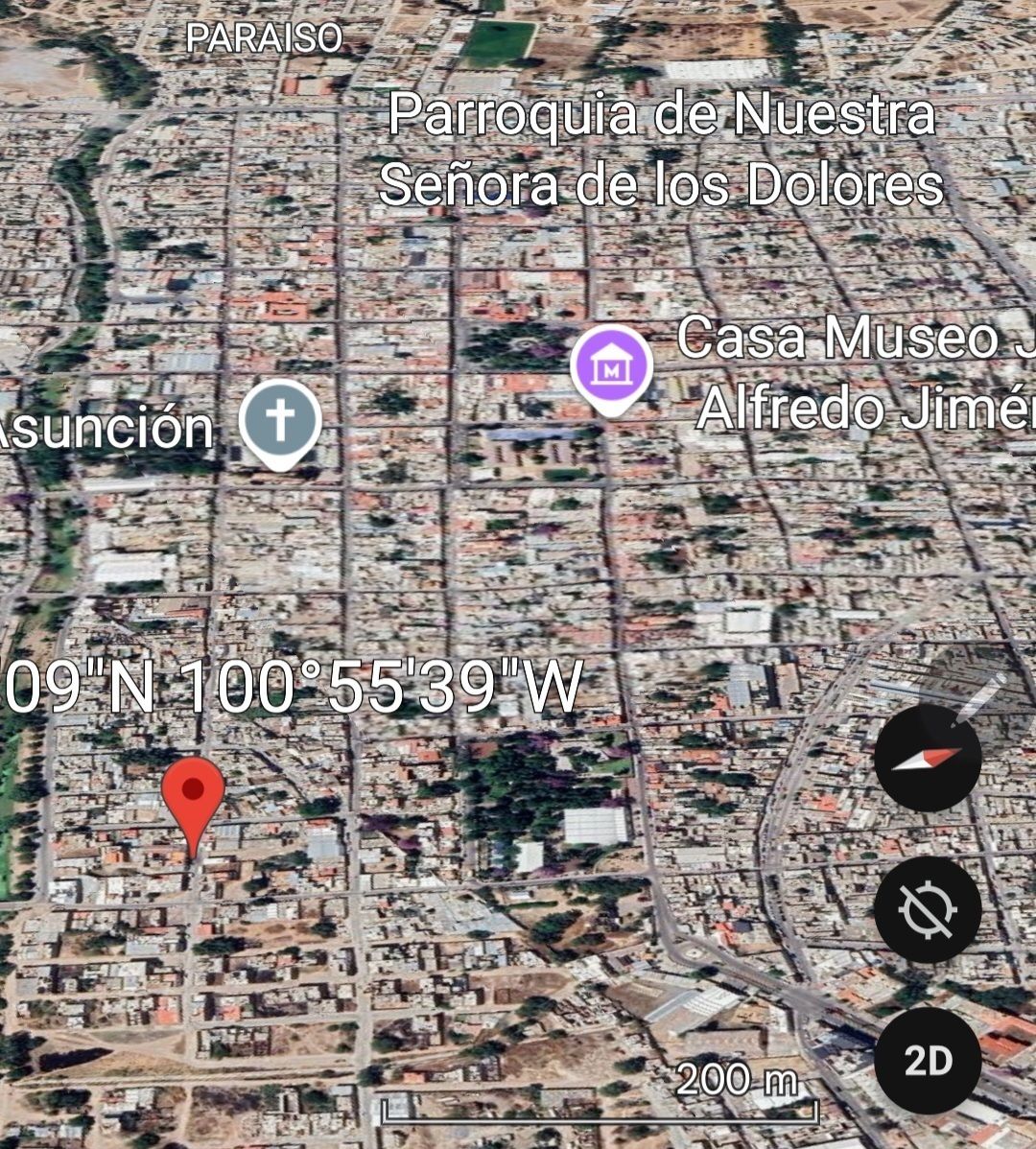1036x1149 pixels.
Task: Tap the compass to reset map orientation
Action: pos(927,758)
